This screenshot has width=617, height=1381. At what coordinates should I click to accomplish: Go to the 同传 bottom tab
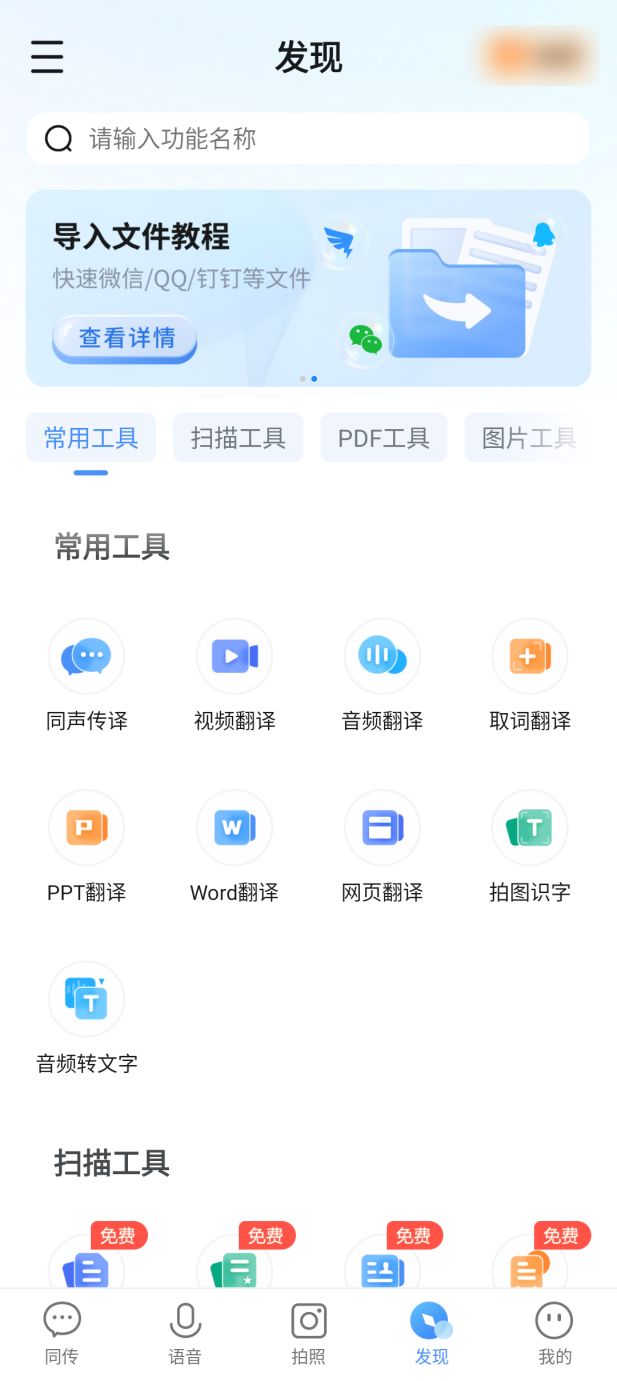pos(62,1333)
